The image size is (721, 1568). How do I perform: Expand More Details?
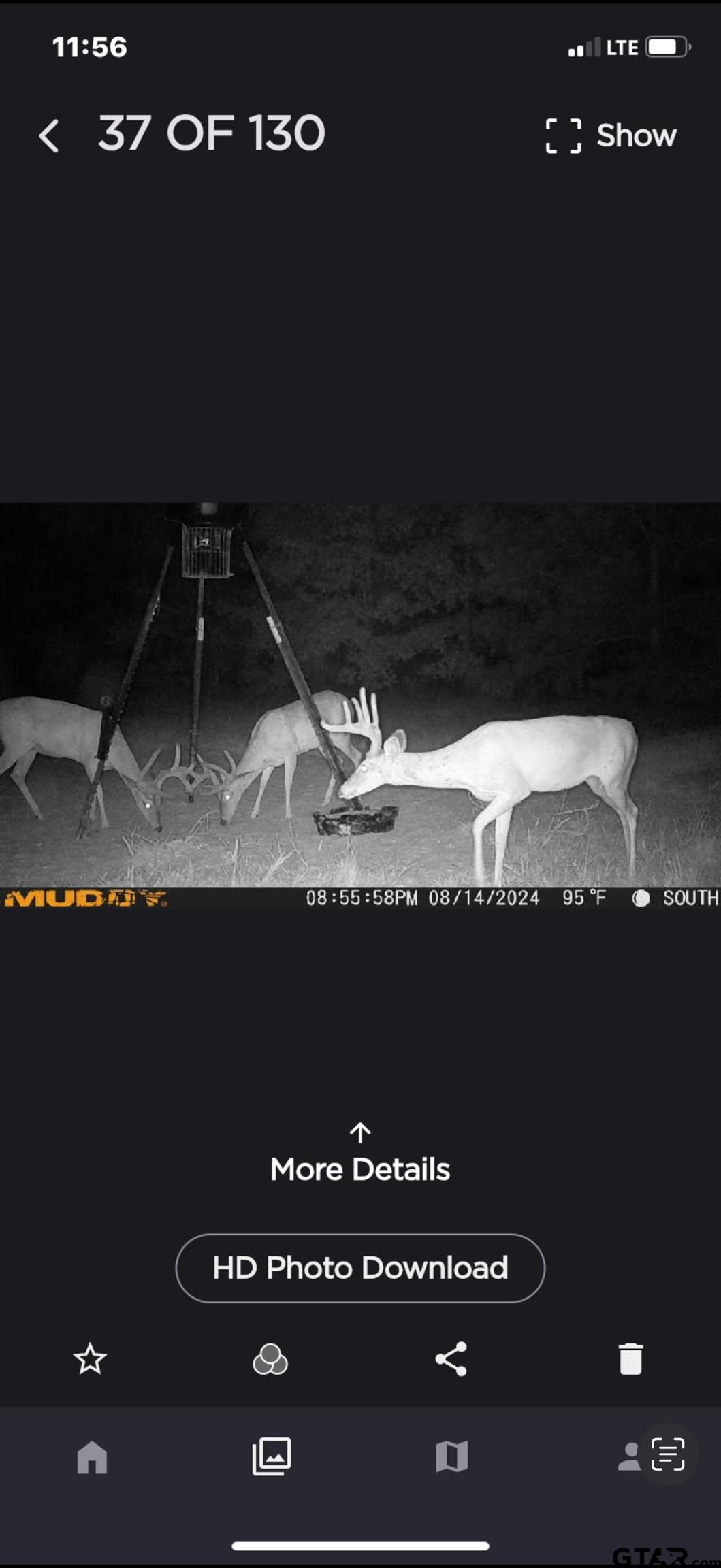[360, 1156]
